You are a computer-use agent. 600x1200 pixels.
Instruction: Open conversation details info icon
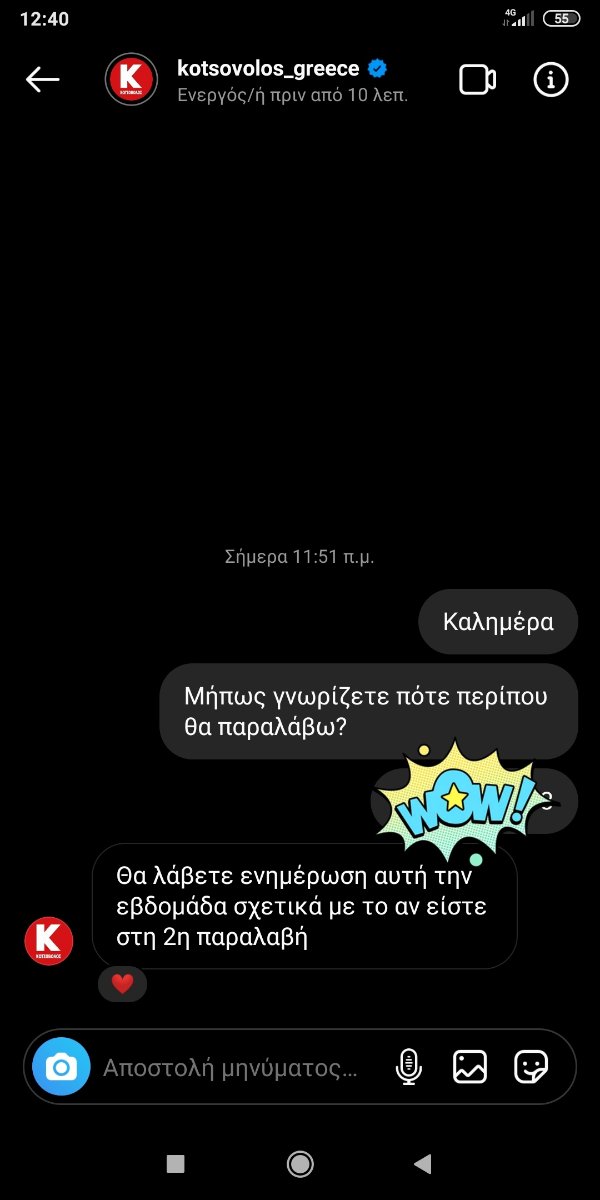(551, 80)
